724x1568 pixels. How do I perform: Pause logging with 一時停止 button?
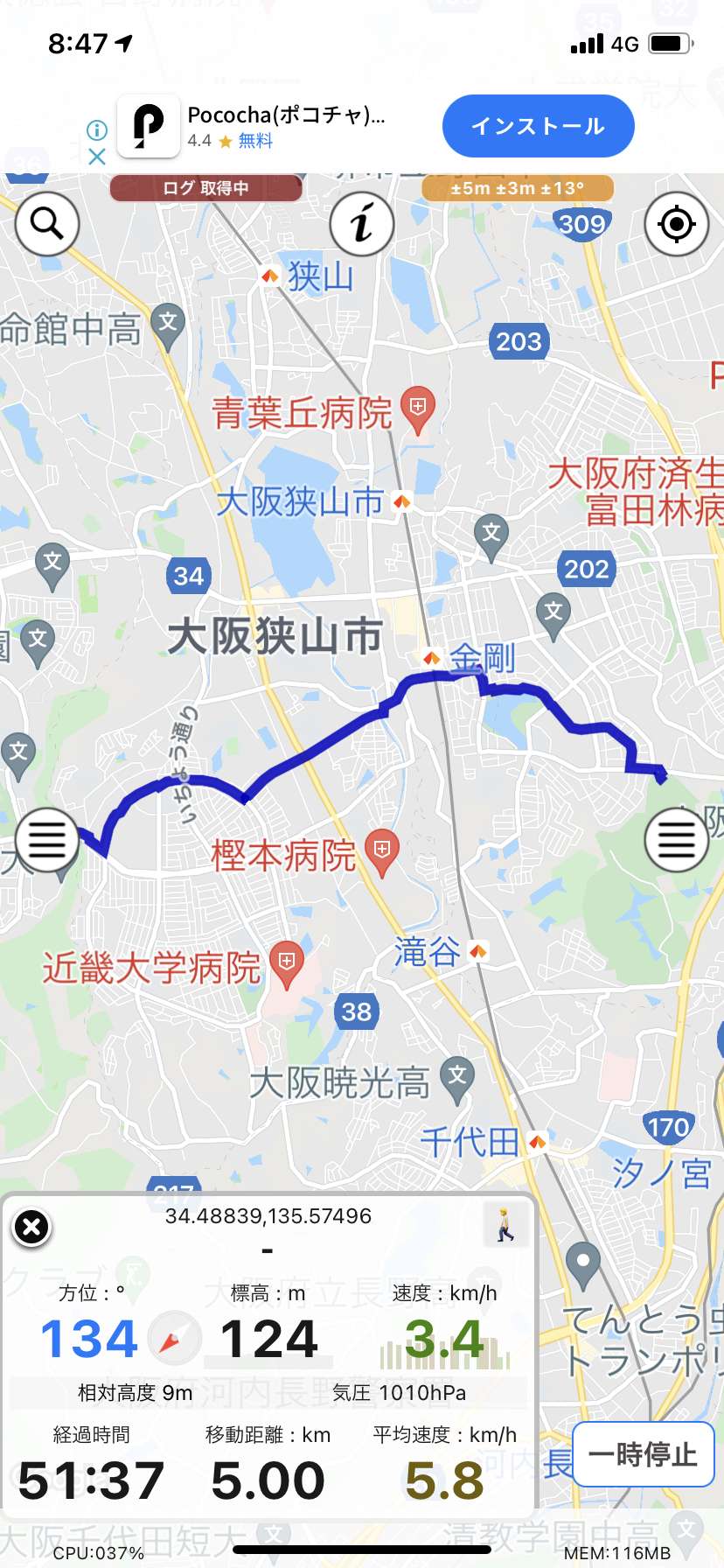click(x=643, y=1454)
